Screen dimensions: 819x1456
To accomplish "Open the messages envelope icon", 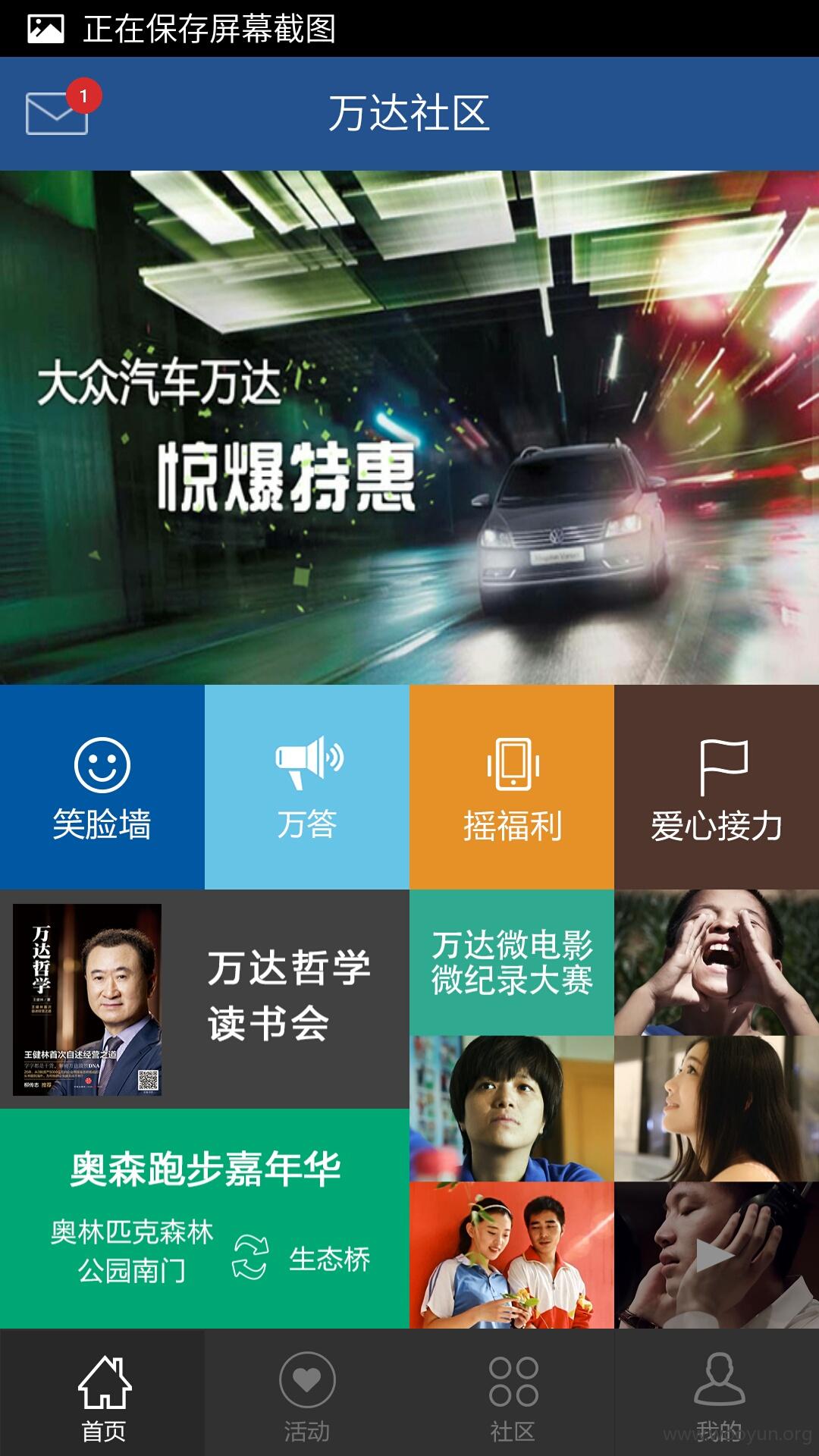I will (58, 112).
